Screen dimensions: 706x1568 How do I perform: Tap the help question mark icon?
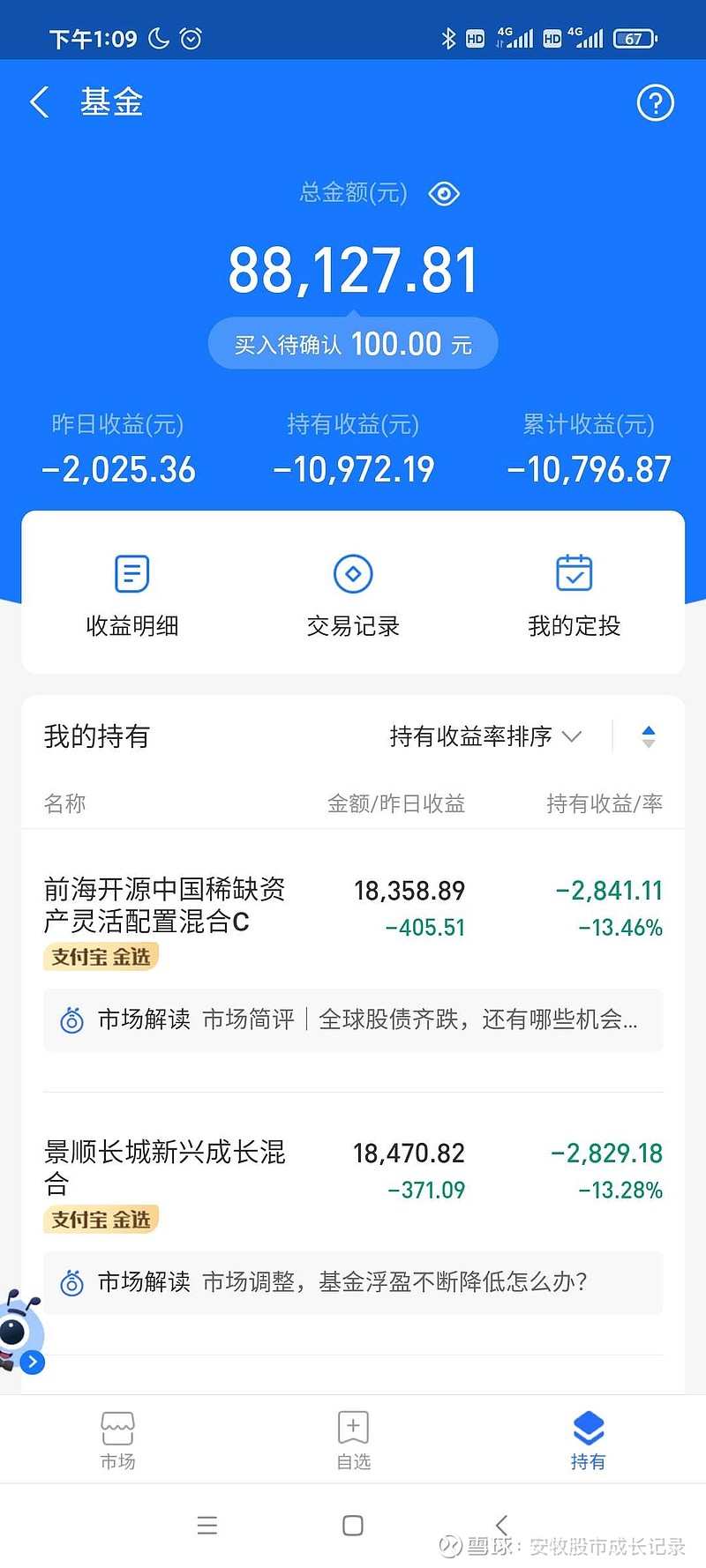[x=655, y=102]
